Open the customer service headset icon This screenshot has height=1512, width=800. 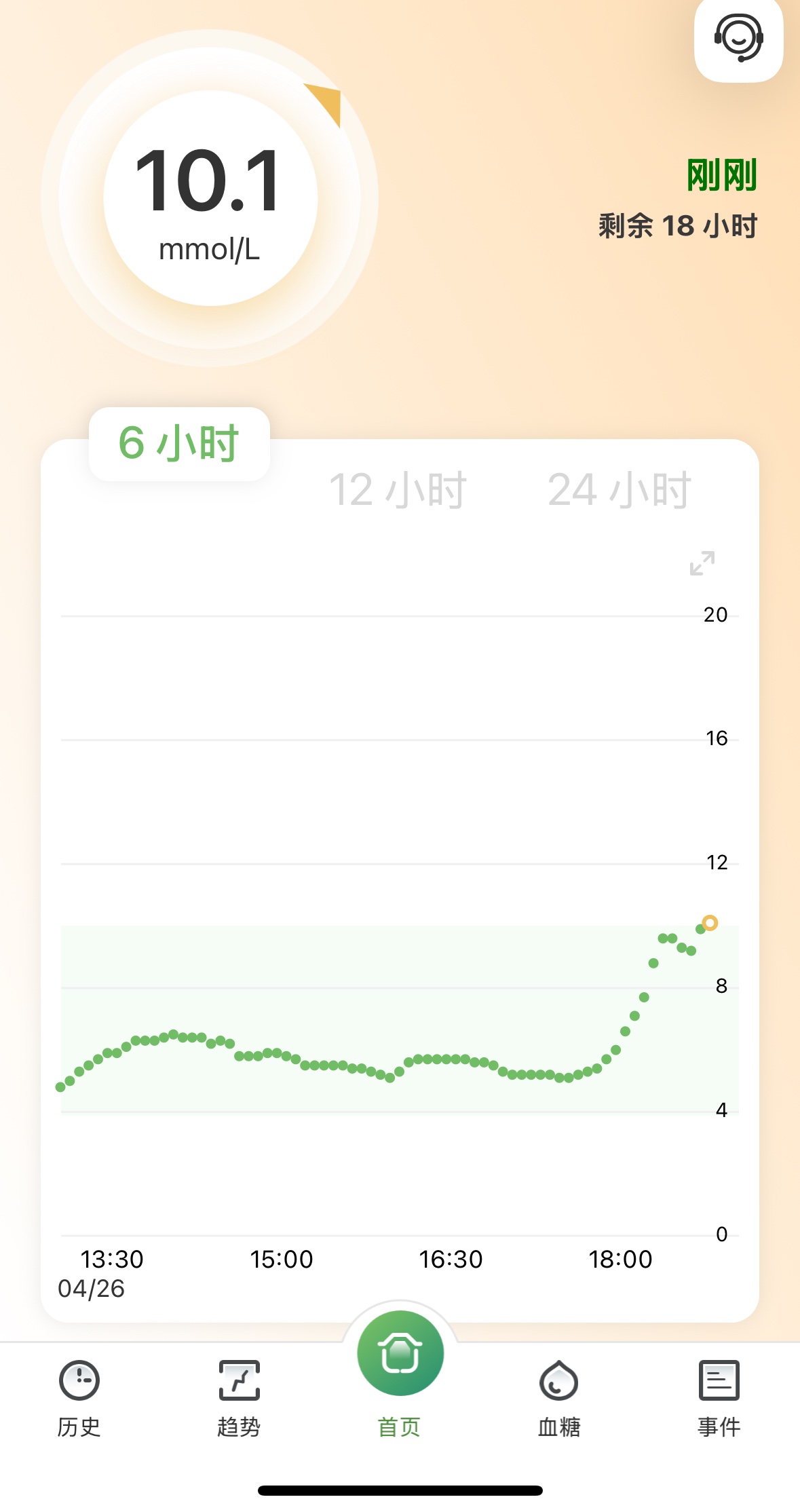click(738, 38)
